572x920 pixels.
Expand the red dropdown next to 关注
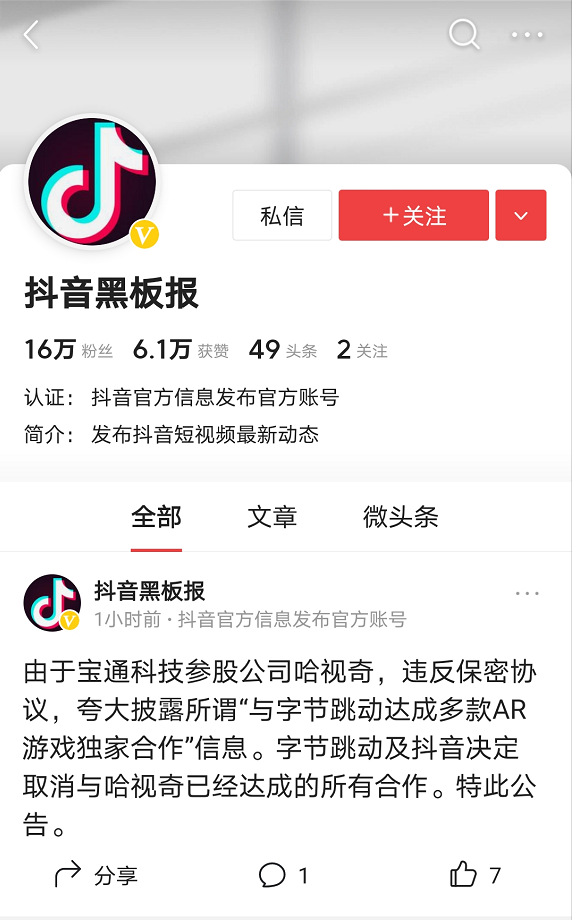(x=521, y=215)
